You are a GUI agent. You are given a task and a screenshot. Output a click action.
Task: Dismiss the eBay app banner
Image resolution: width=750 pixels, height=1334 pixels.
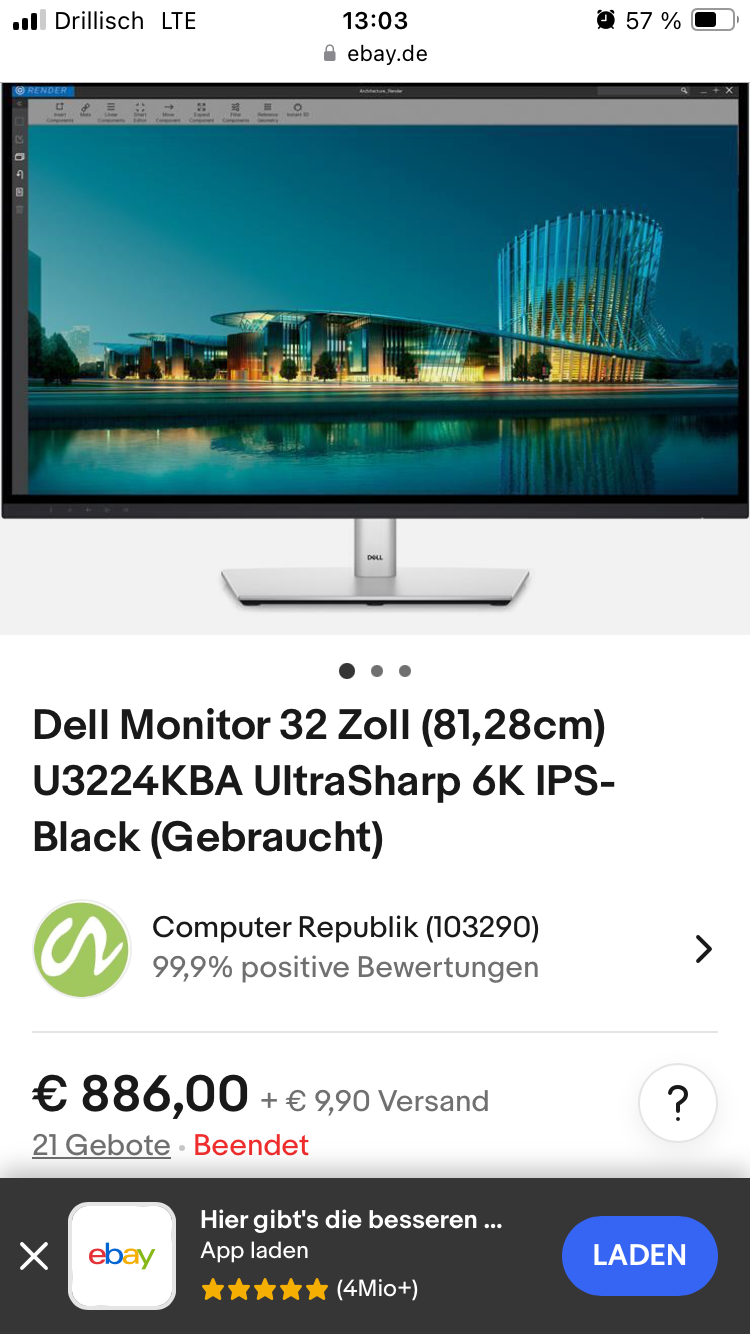point(34,1256)
